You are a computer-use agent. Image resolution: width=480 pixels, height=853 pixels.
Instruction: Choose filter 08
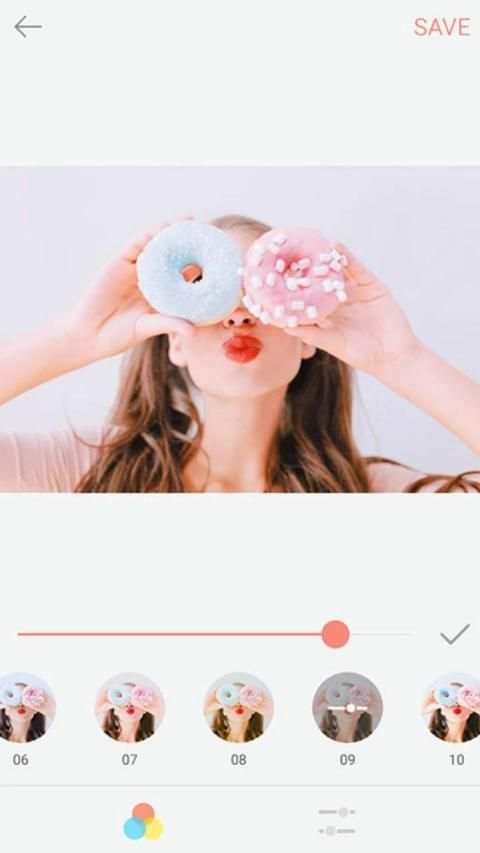(x=238, y=707)
